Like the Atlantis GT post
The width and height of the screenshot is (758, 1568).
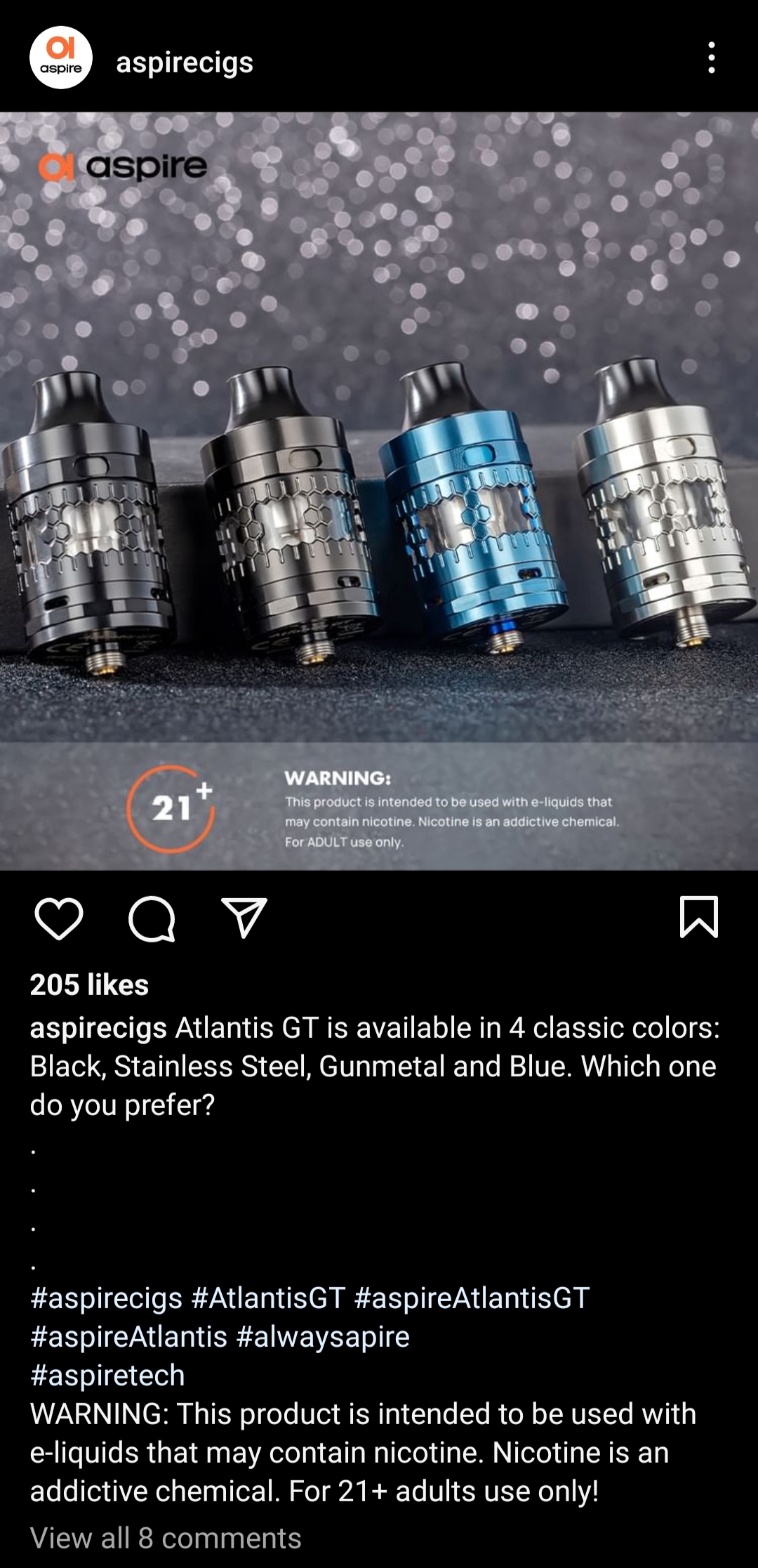(x=59, y=918)
